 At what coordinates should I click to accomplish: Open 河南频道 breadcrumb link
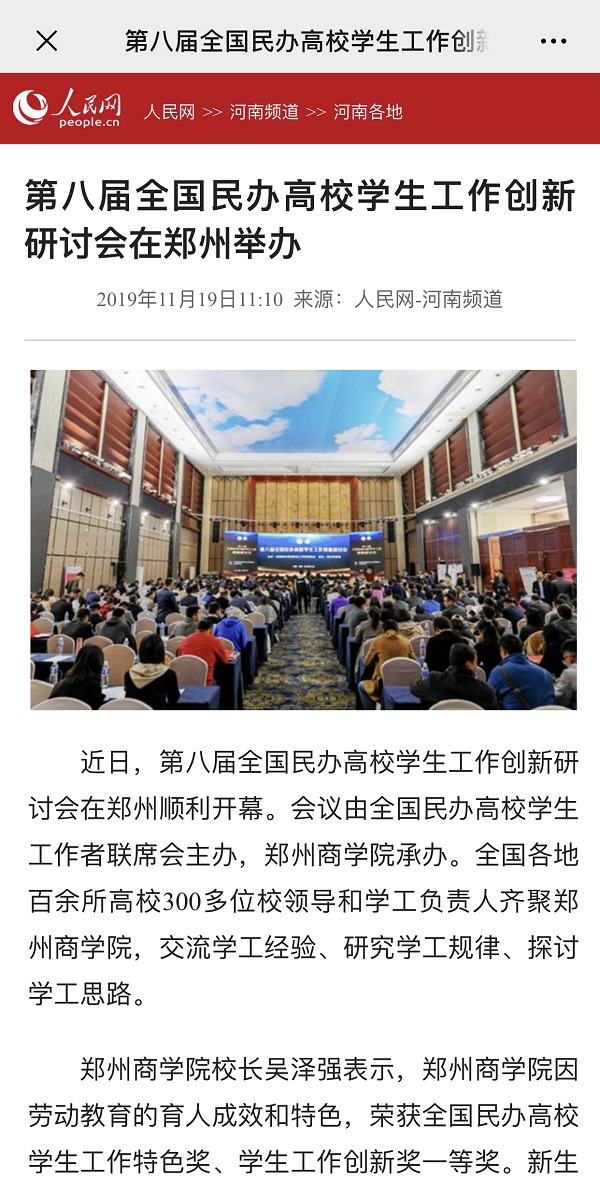[264, 111]
